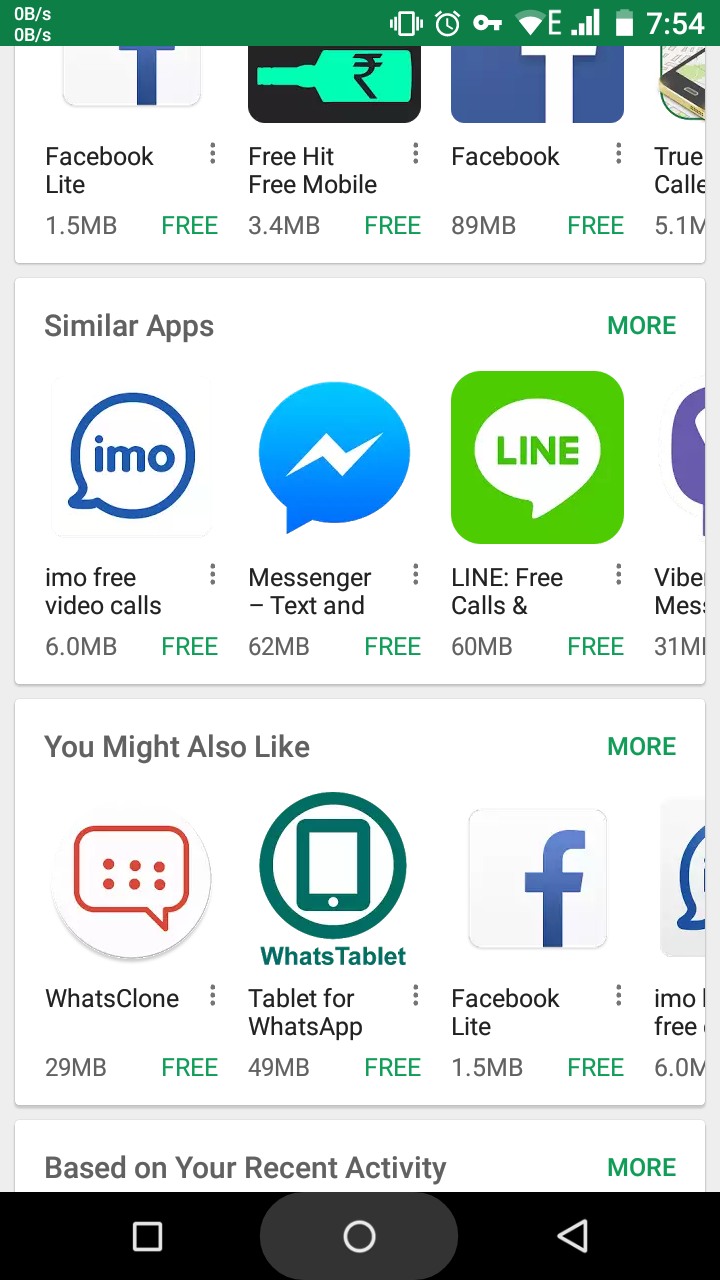Open the Free Hit Free Mobile app card

coord(334,90)
